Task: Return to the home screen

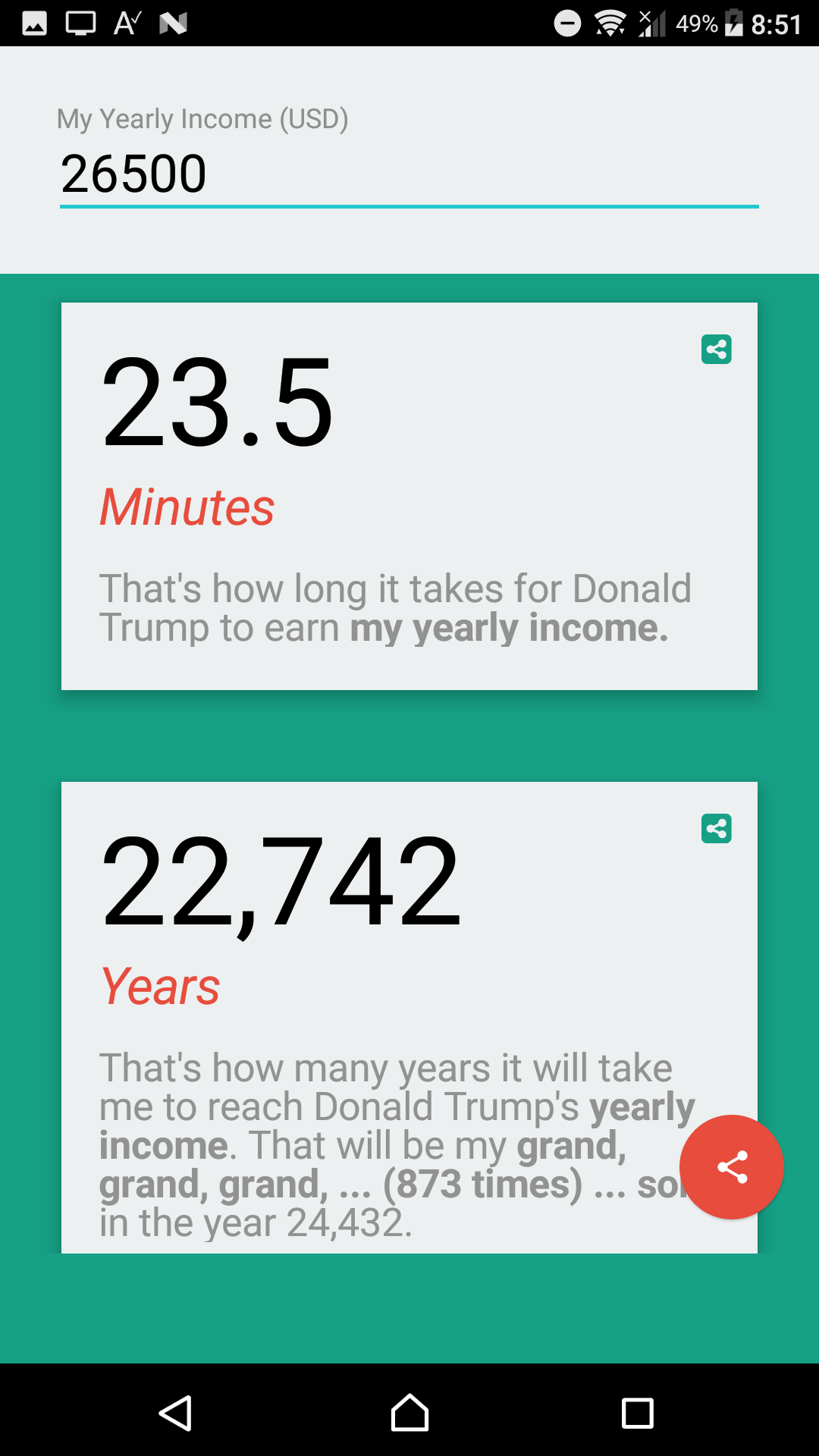Action: 409,1414
